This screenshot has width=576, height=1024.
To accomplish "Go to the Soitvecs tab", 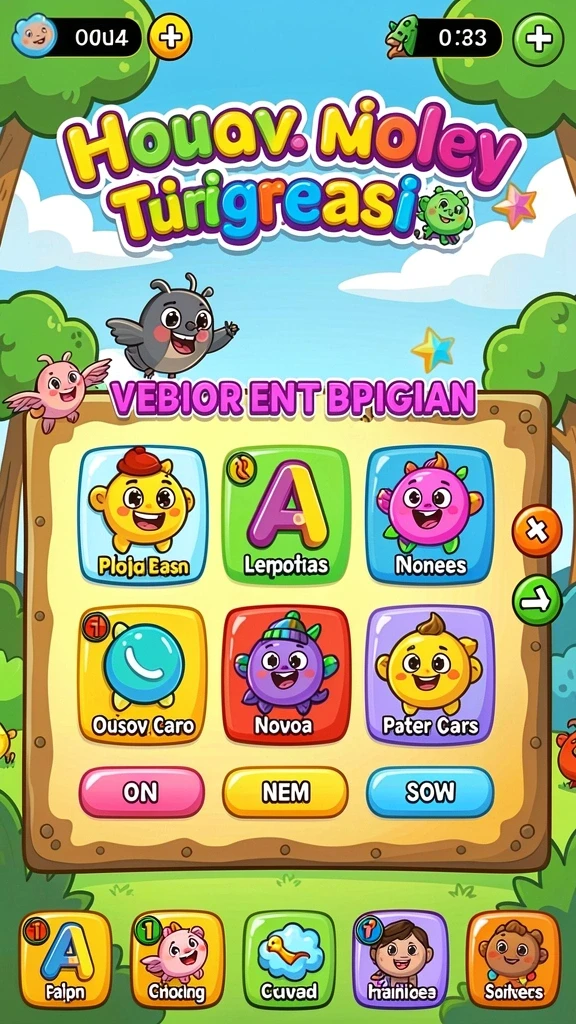I will coord(513,959).
